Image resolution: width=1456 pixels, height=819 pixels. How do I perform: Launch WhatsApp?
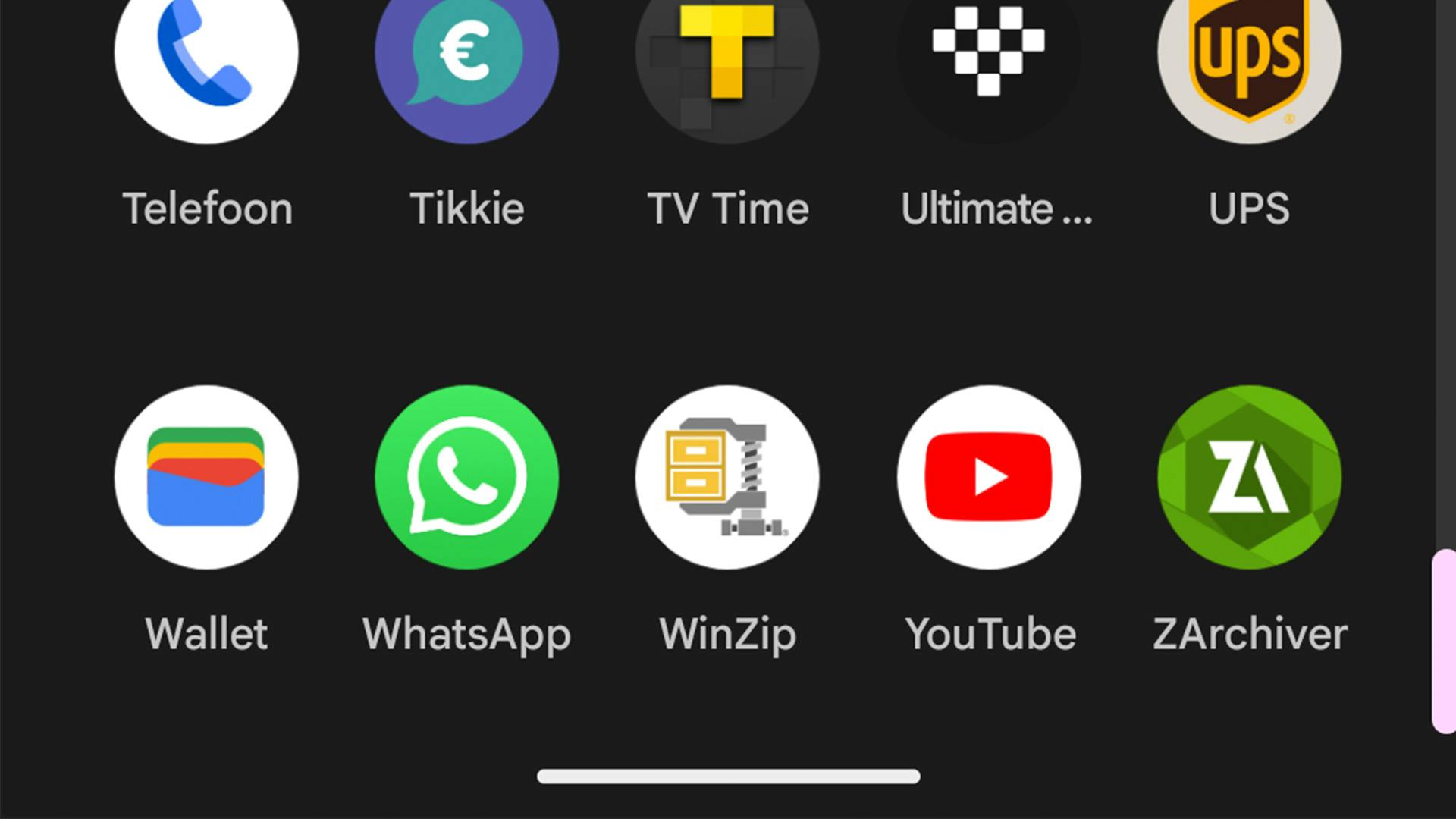(466, 477)
